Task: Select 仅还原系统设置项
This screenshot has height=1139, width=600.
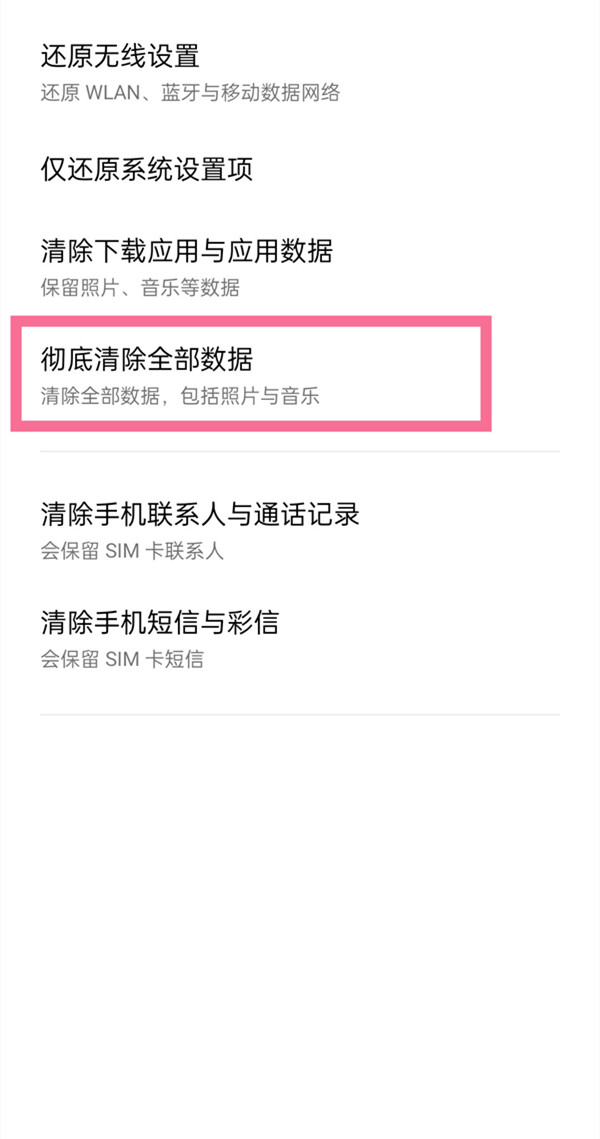Action: (300, 170)
